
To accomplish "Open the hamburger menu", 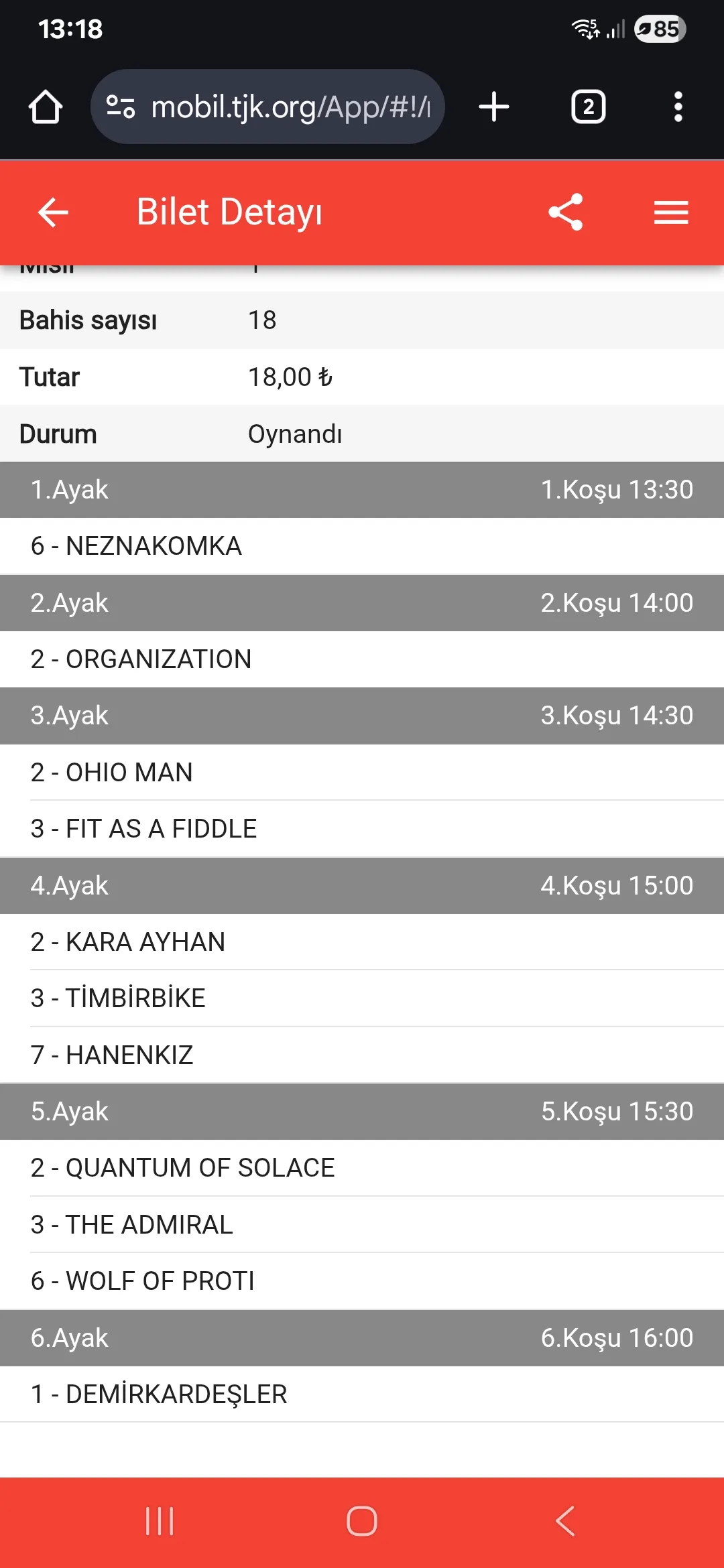I will tap(671, 212).
